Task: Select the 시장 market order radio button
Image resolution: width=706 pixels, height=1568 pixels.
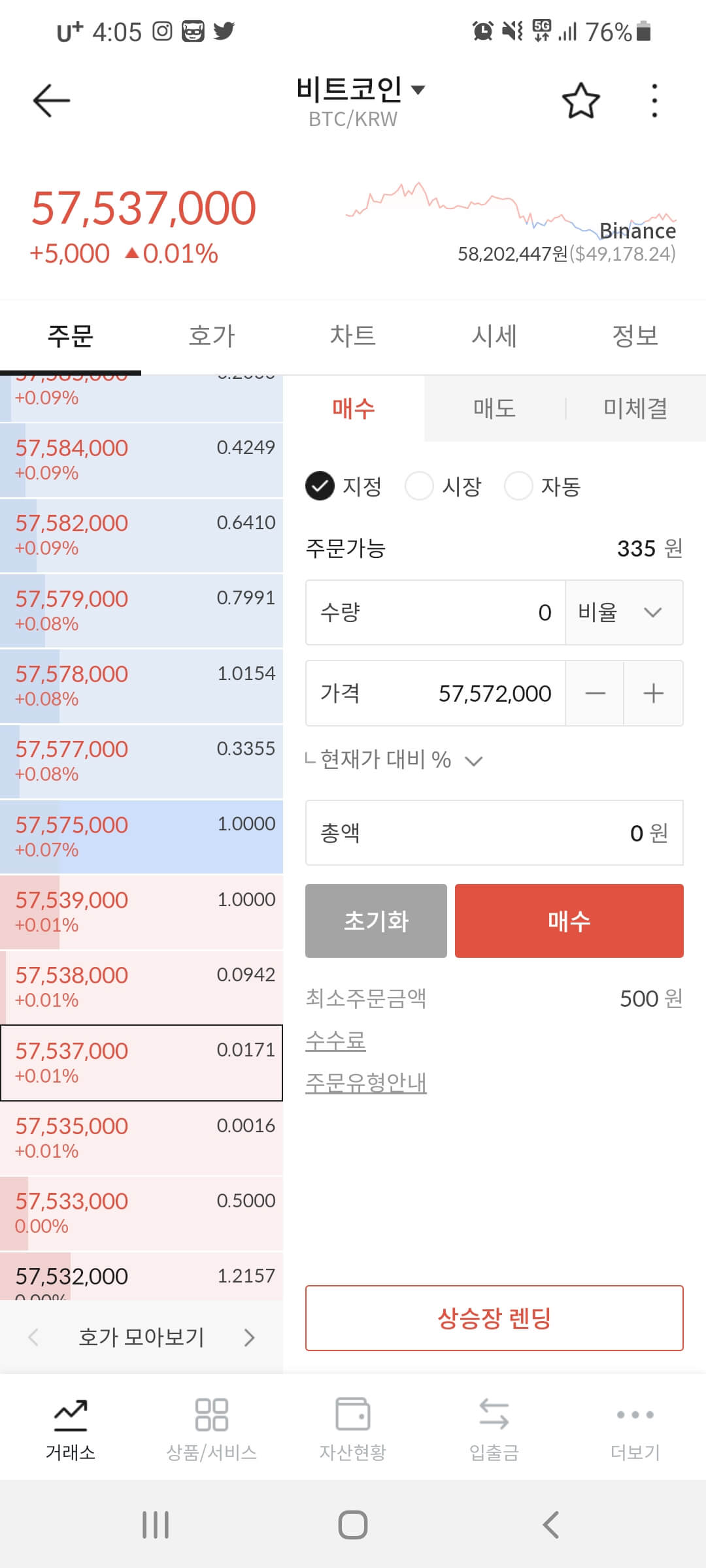Action: [x=419, y=485]
